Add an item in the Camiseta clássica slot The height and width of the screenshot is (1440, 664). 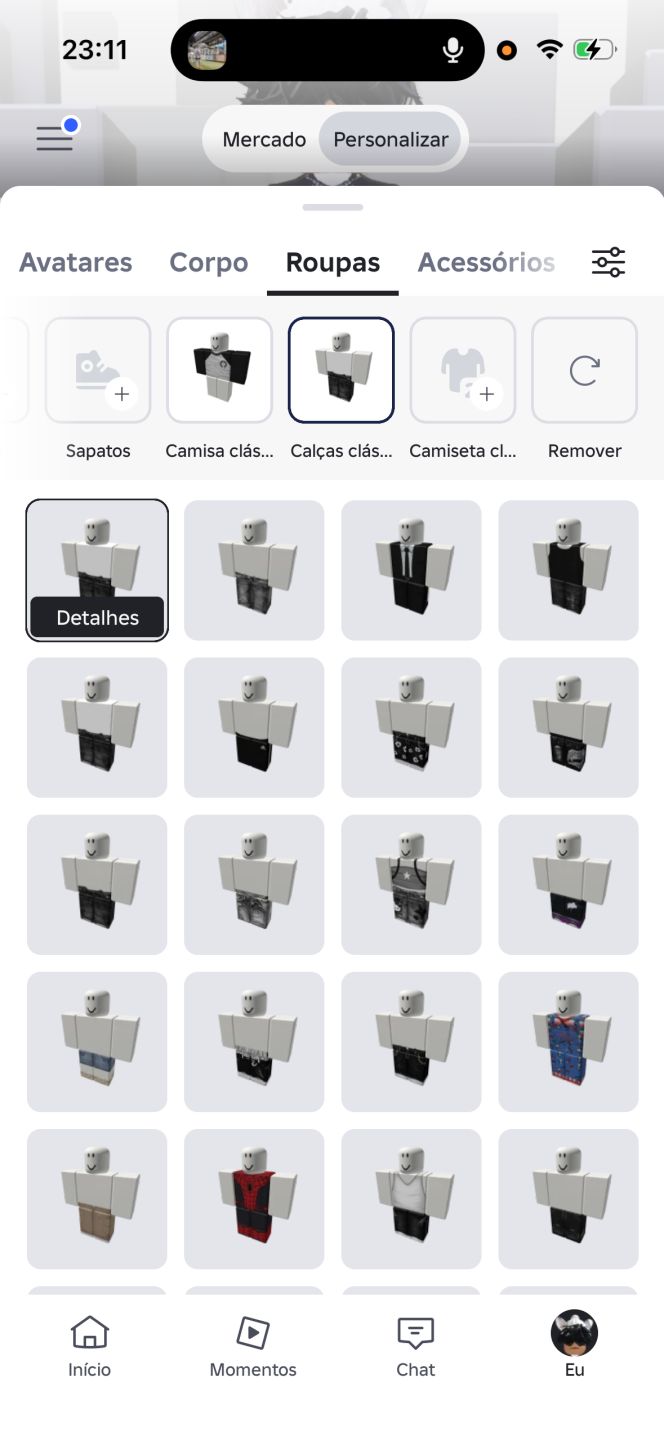tap(463, 371)
